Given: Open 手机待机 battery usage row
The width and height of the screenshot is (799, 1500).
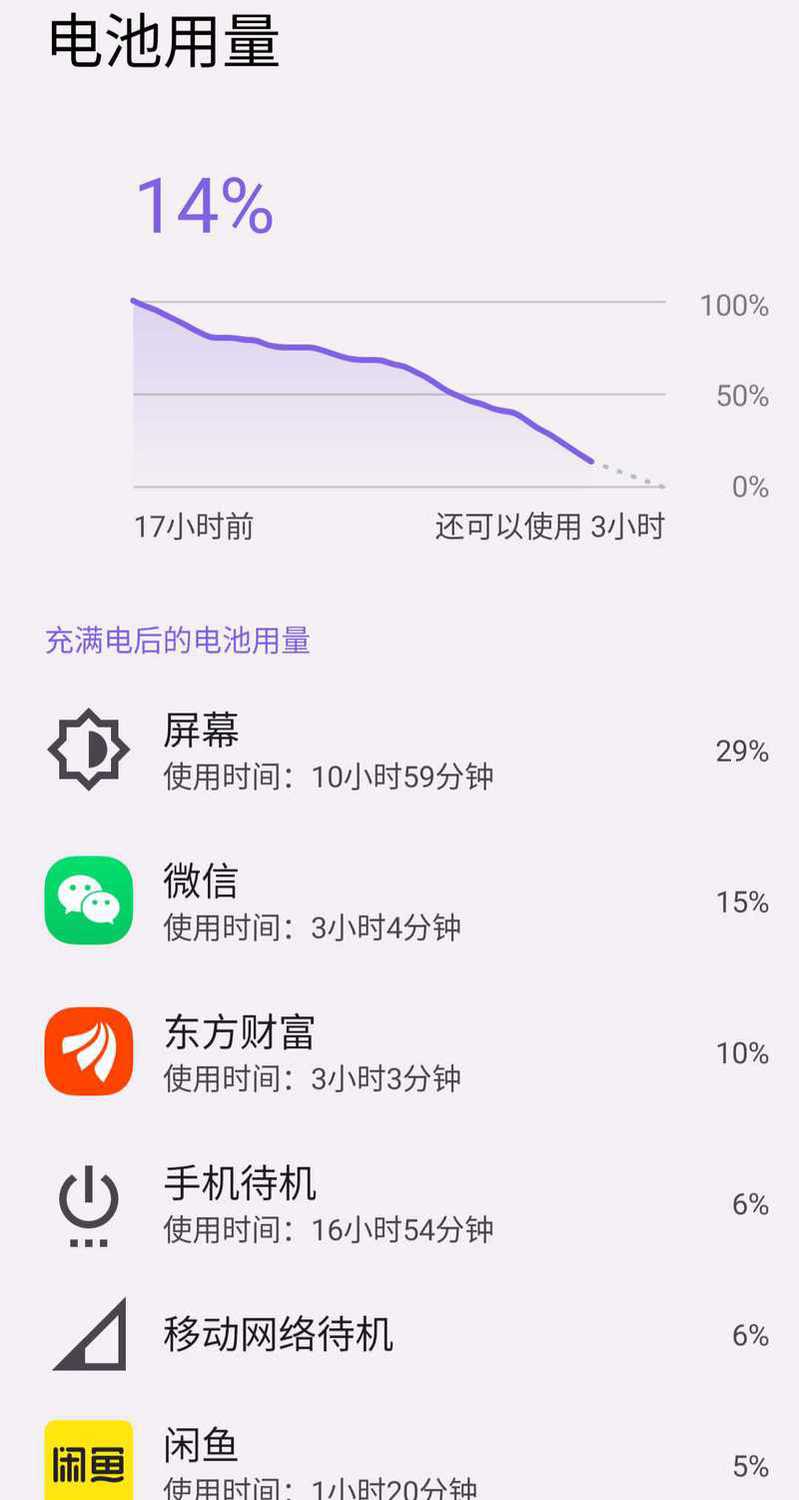Looking at the screenshot, I should (400, 1204).
